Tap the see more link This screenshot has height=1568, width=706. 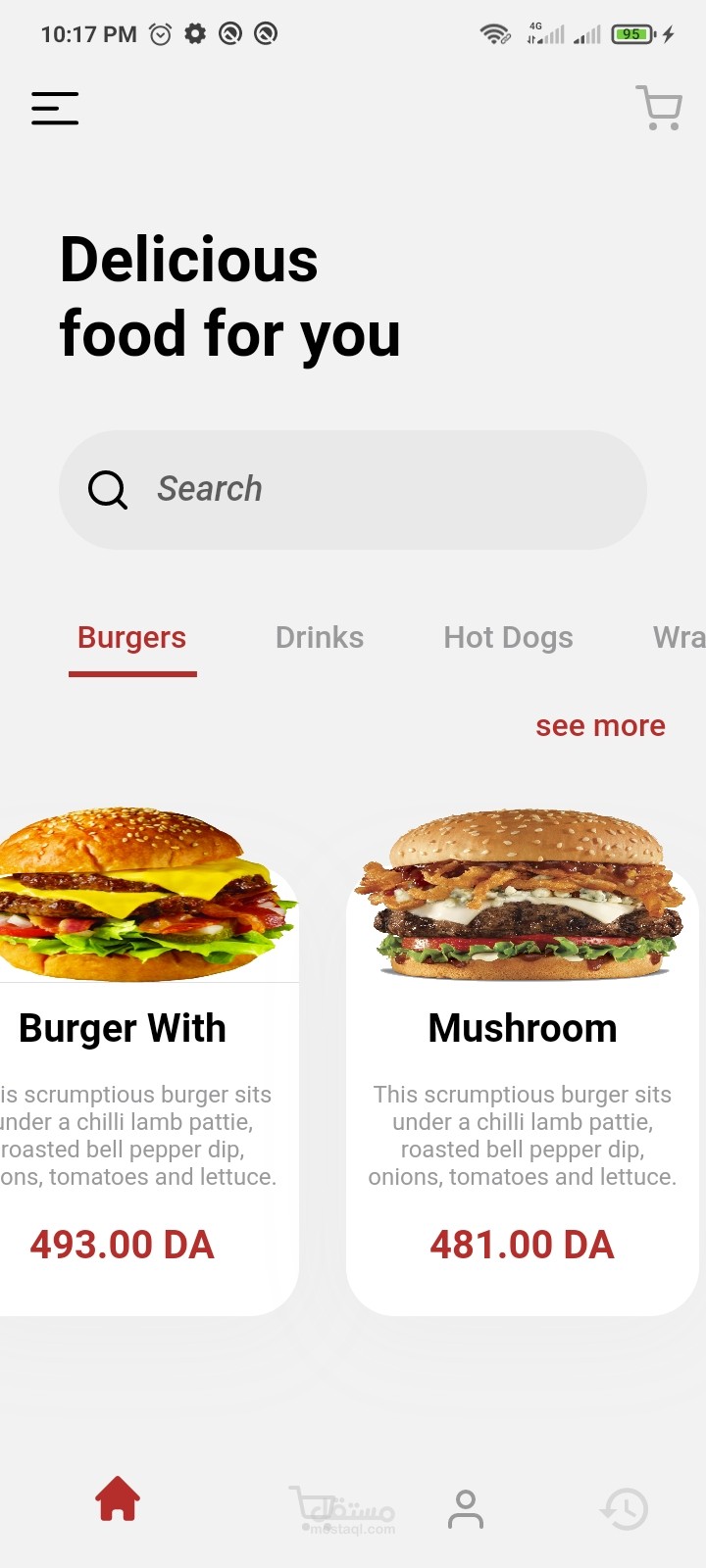coord(600,726)
